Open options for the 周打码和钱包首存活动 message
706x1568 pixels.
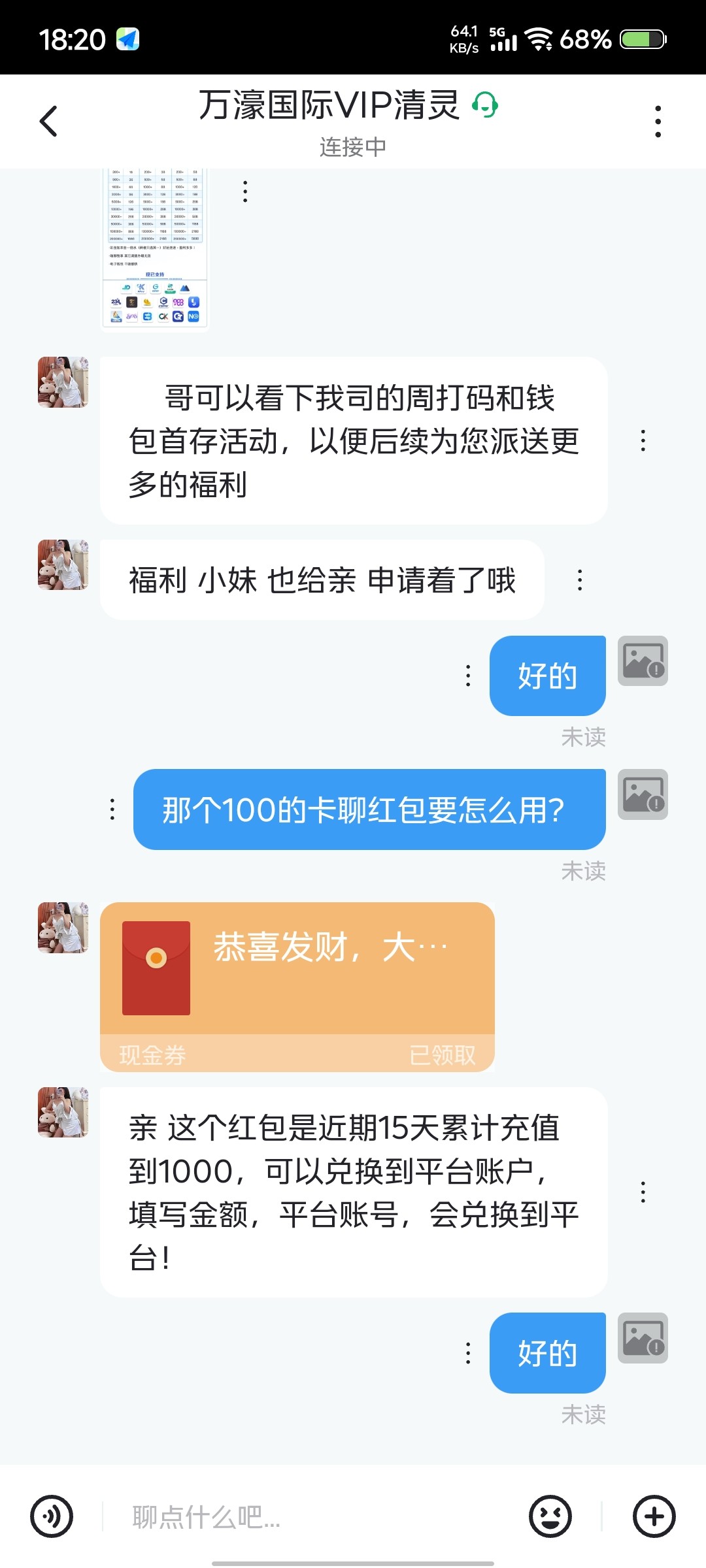[643, 441]
